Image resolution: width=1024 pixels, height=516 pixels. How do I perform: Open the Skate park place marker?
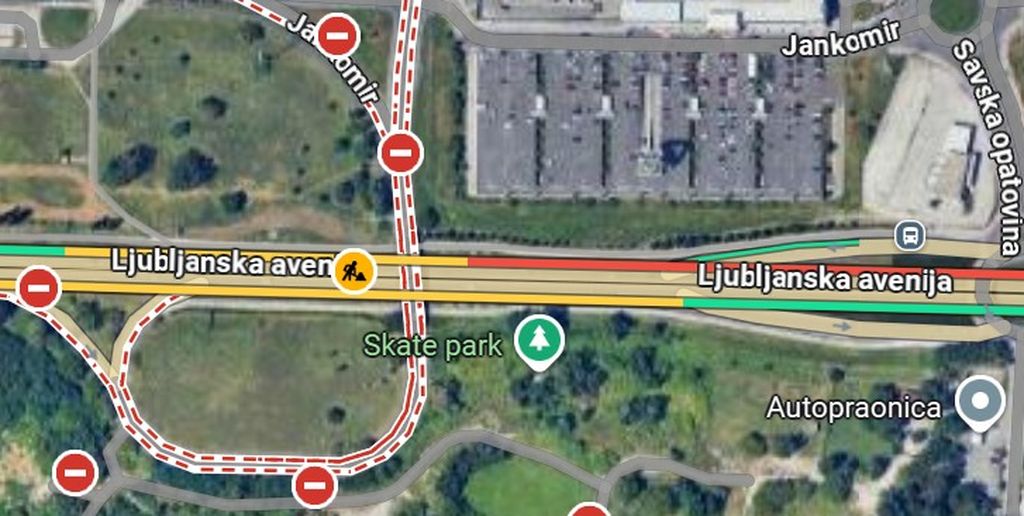tap(539, 340)
